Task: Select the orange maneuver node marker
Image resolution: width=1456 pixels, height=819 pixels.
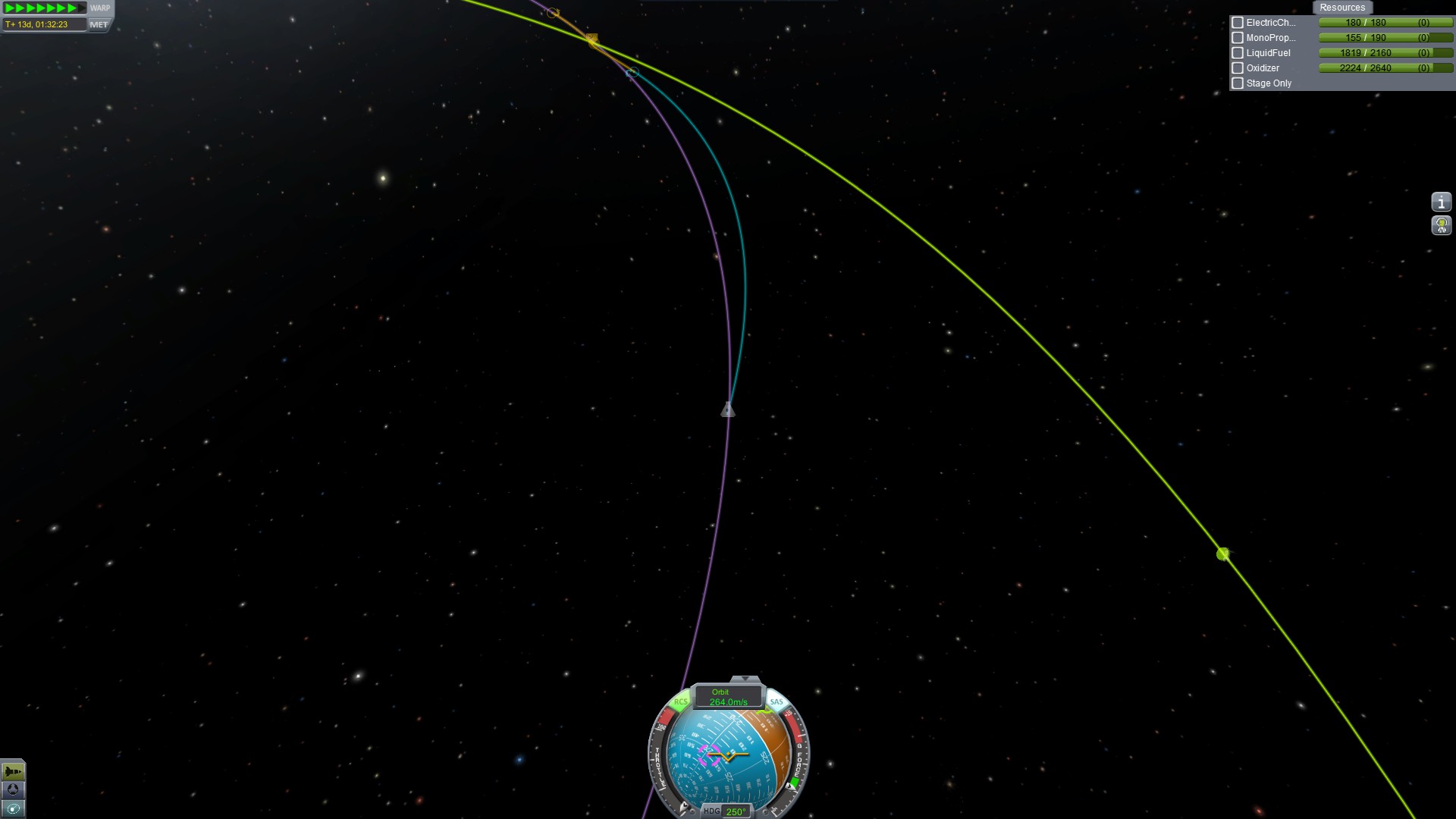Action: (592, 39)
